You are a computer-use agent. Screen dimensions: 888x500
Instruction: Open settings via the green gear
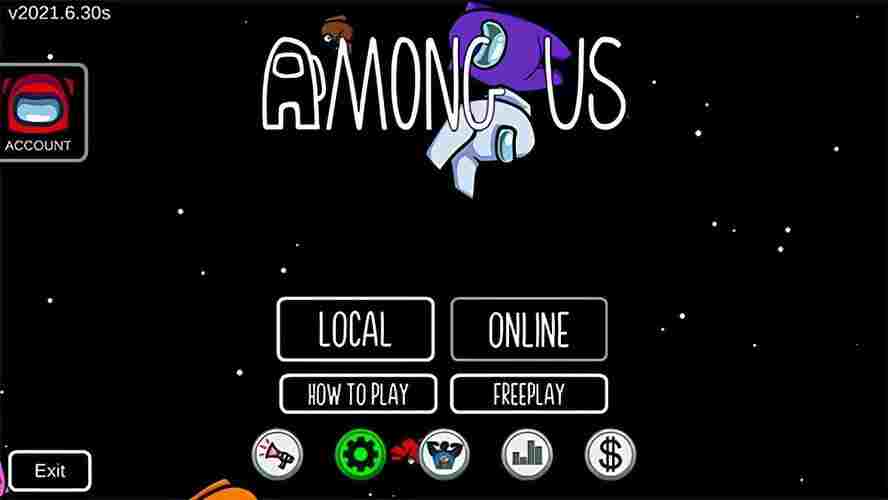tap(360, 454)
